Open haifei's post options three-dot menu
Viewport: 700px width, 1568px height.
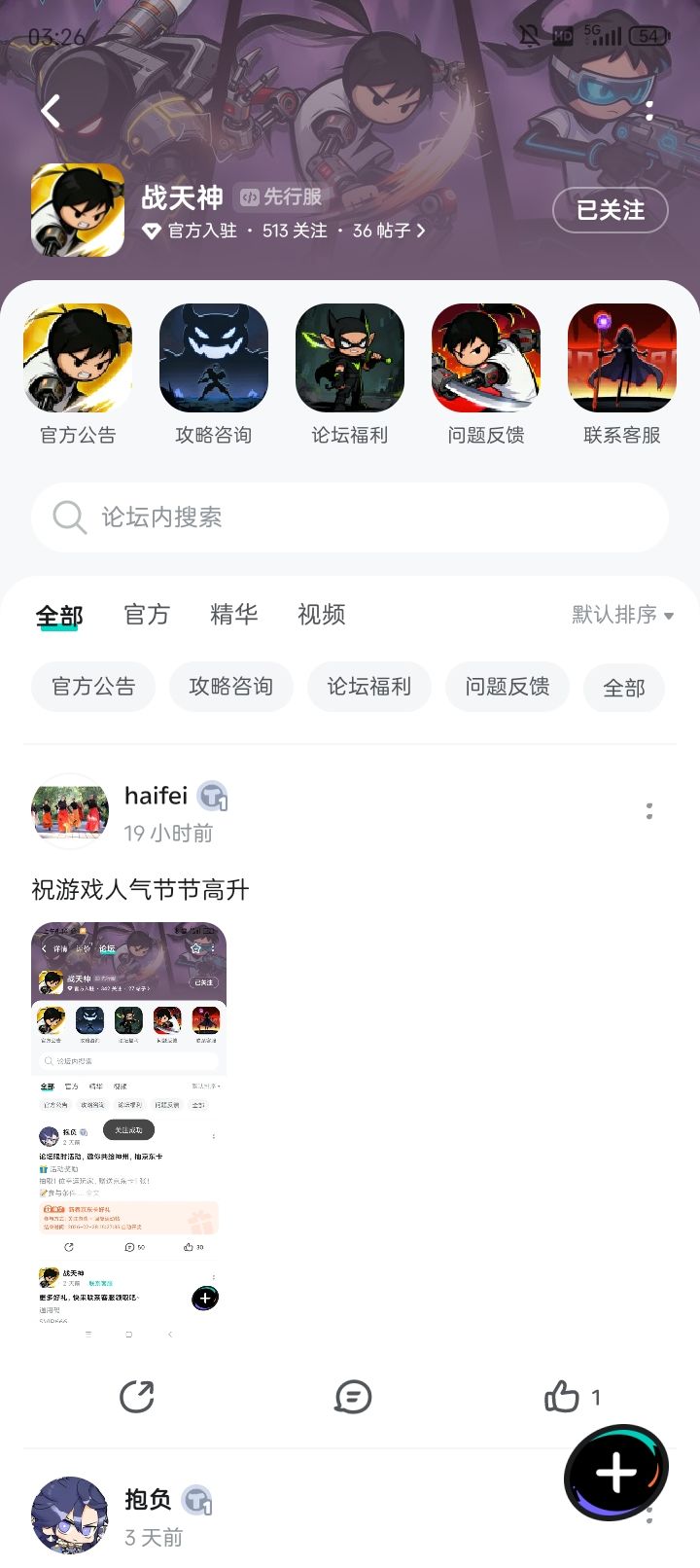click(x=648, y=811)
